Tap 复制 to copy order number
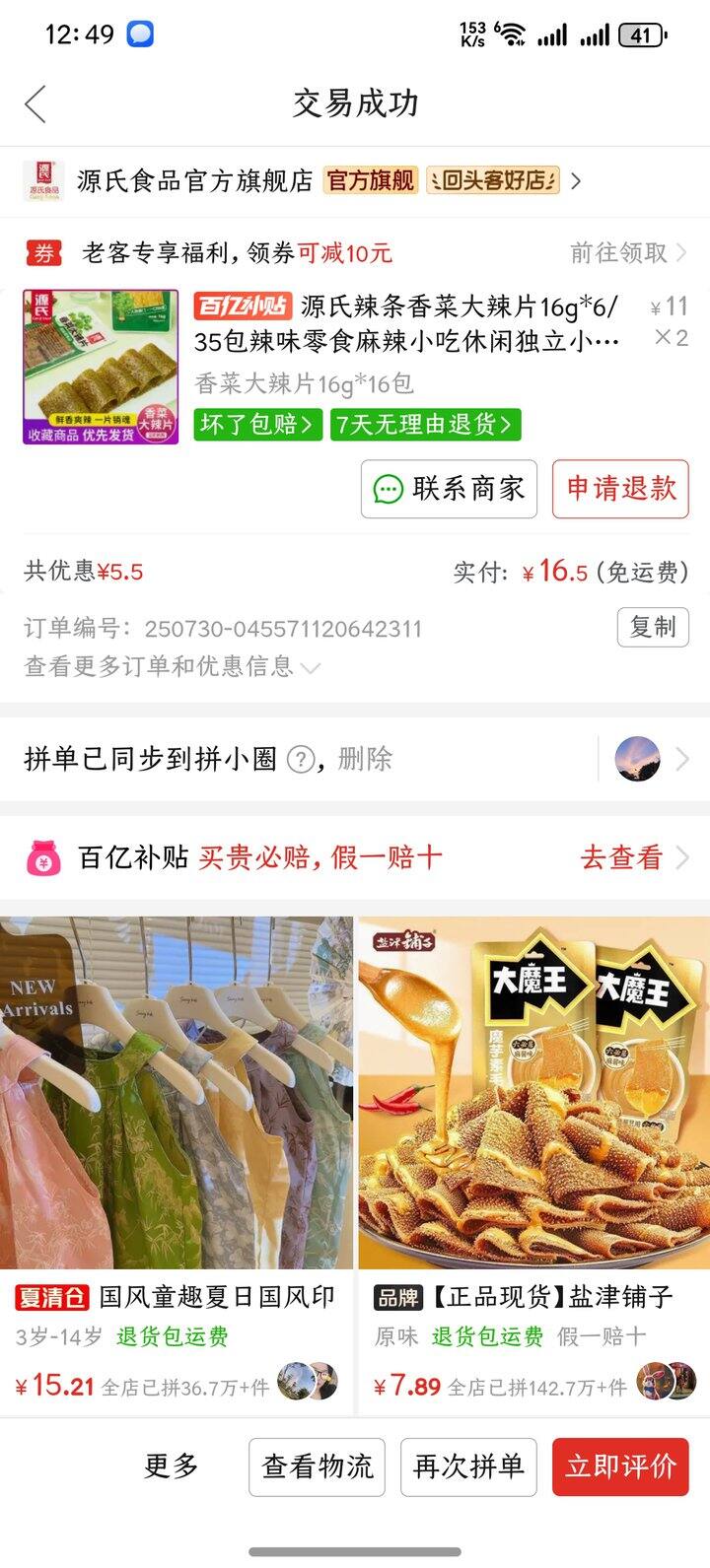 coord(655,628)
